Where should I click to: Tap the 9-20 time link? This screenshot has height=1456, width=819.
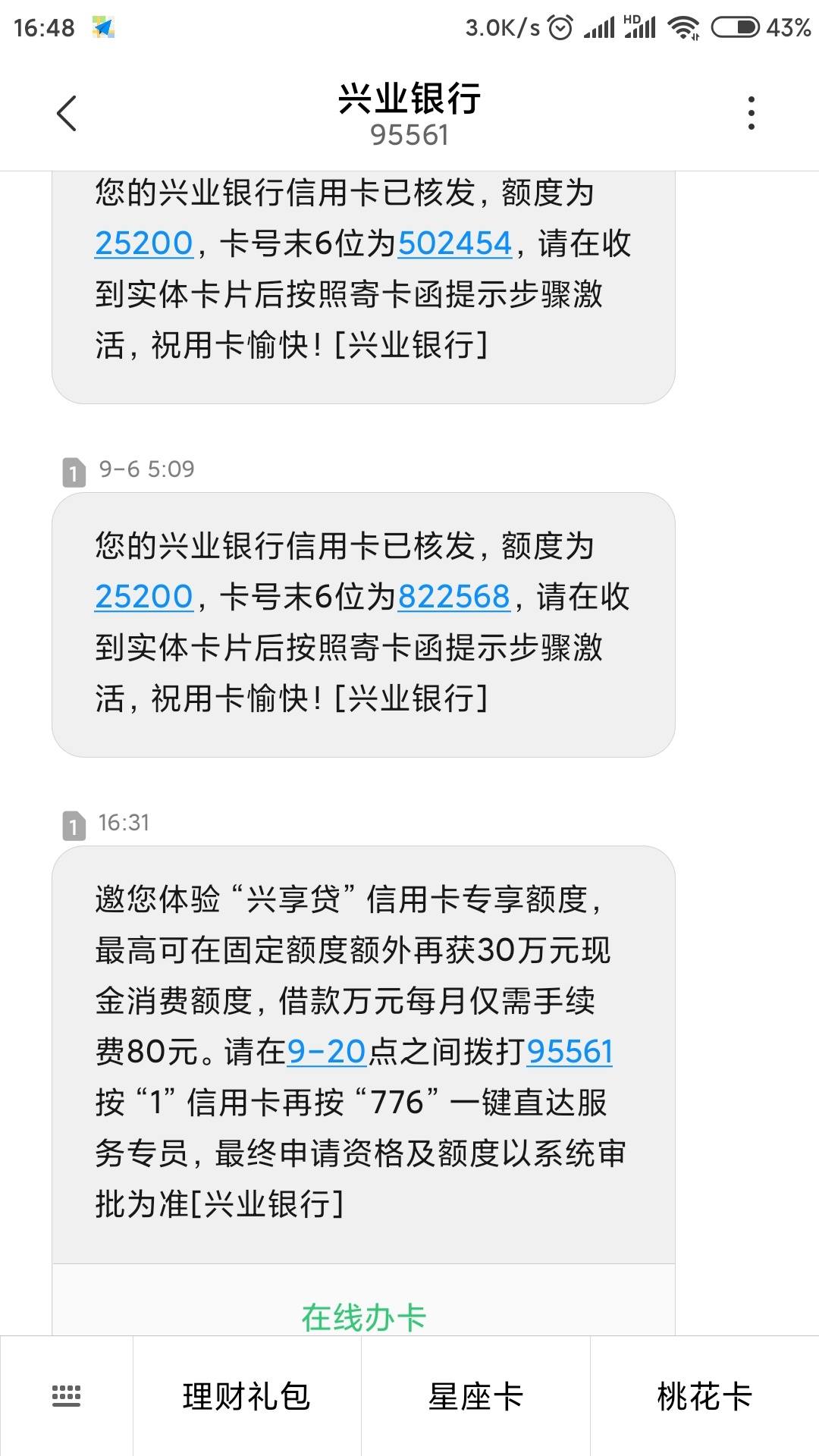[327, 1052]
